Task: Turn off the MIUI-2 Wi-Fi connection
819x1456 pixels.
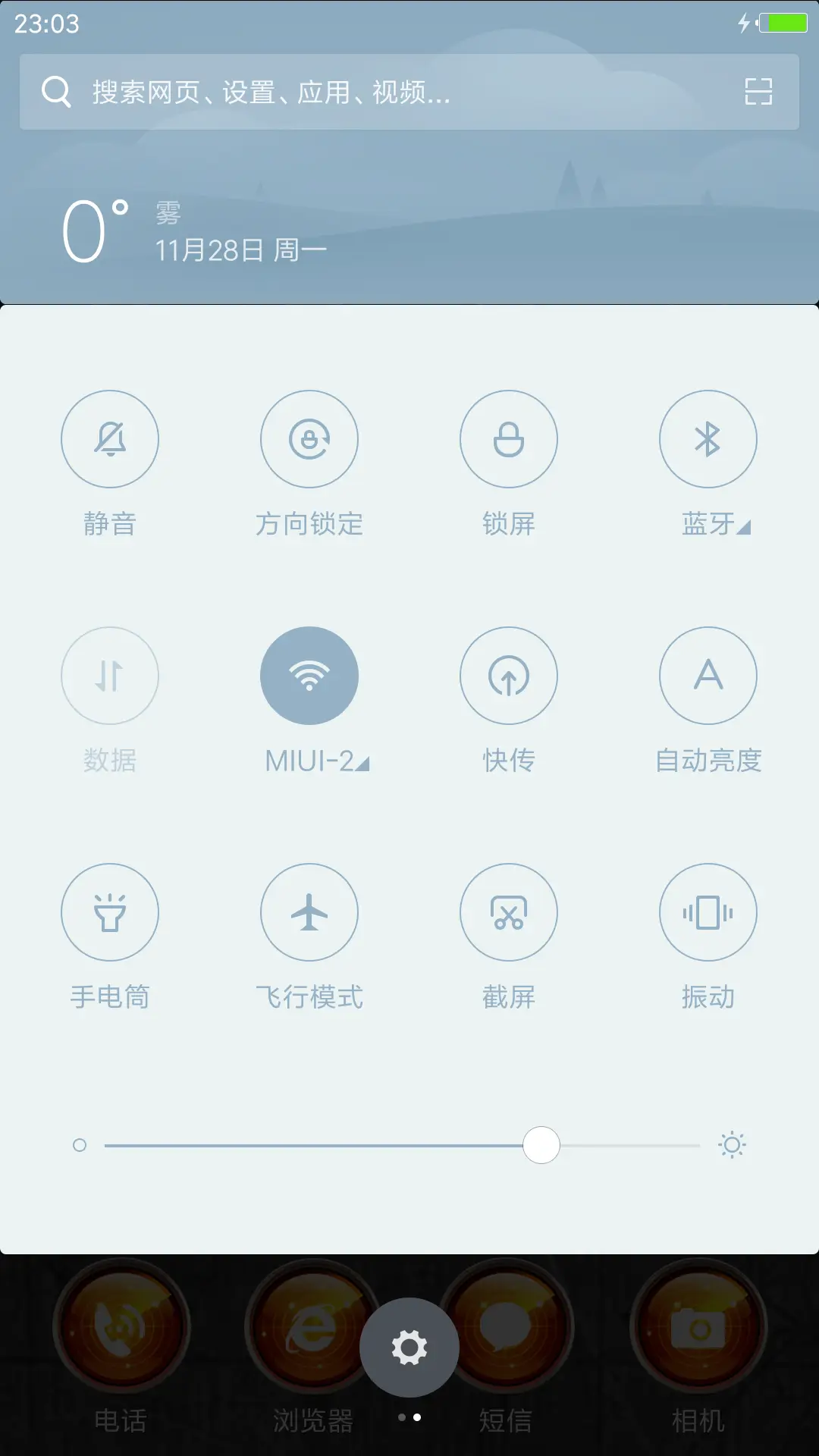Action: [x=309, y=675]
